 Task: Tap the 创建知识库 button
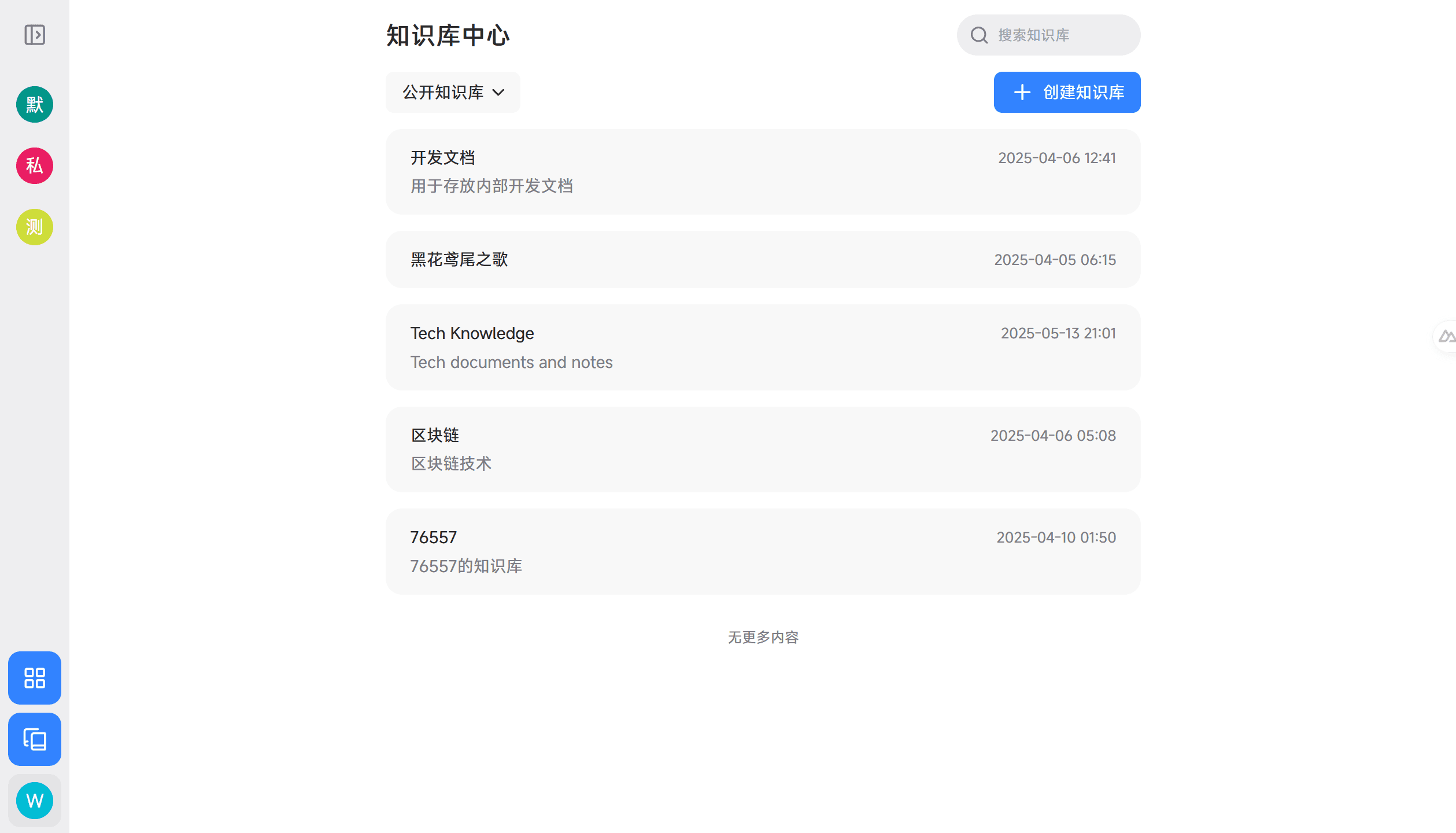click(x=1067, y=93)
